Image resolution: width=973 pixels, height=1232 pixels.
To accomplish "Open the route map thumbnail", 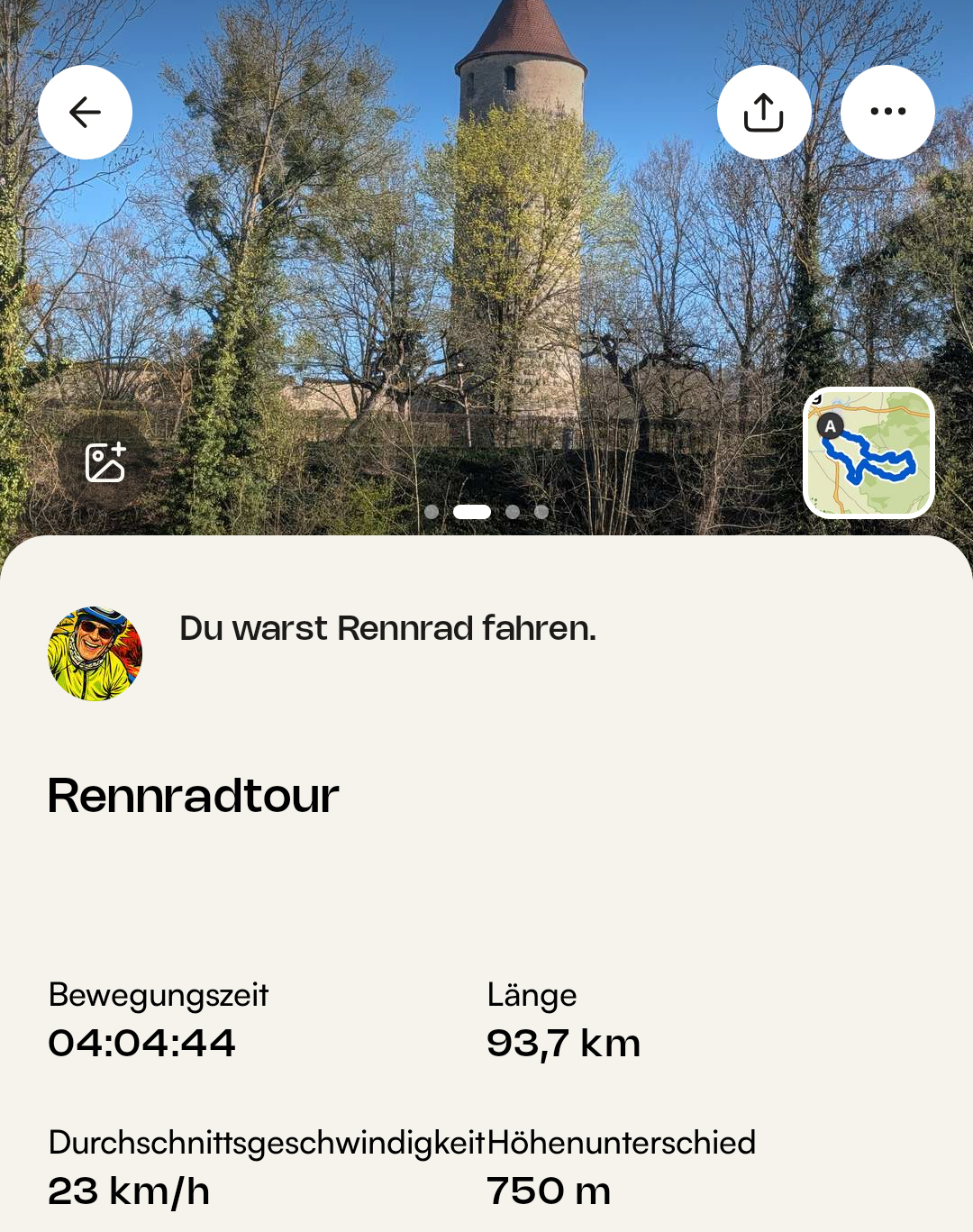I will click(868, 452).
